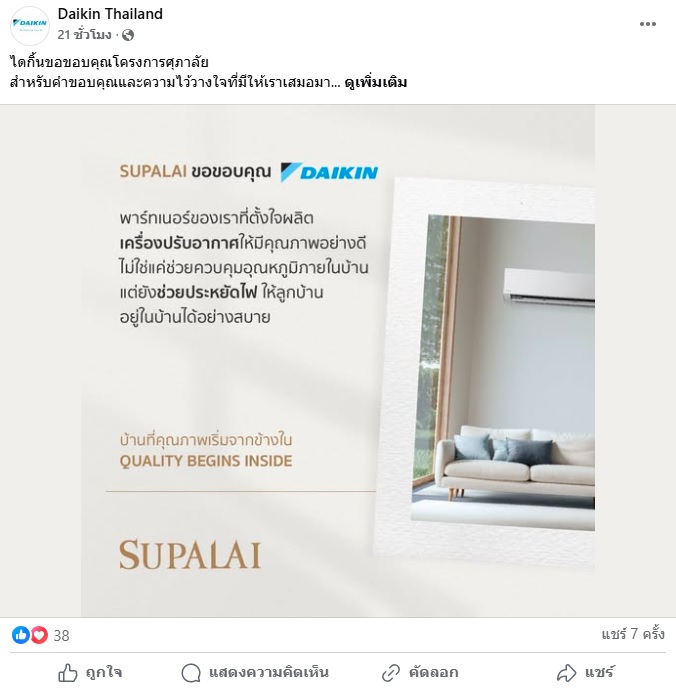The image size is (676, 693).
Task: Copy the post link with คัดลอก
Action: point(420,672)
